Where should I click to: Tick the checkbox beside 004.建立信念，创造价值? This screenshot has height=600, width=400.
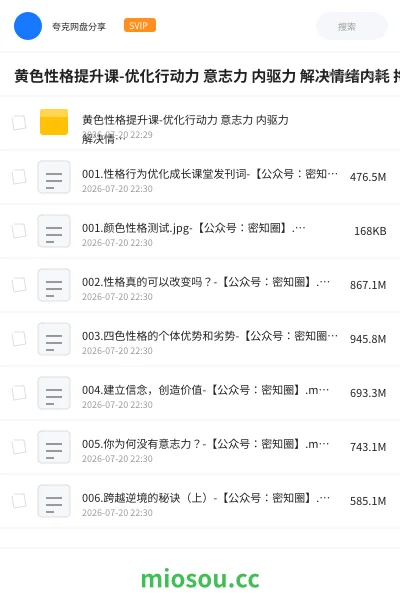click(x=19, y=393)
